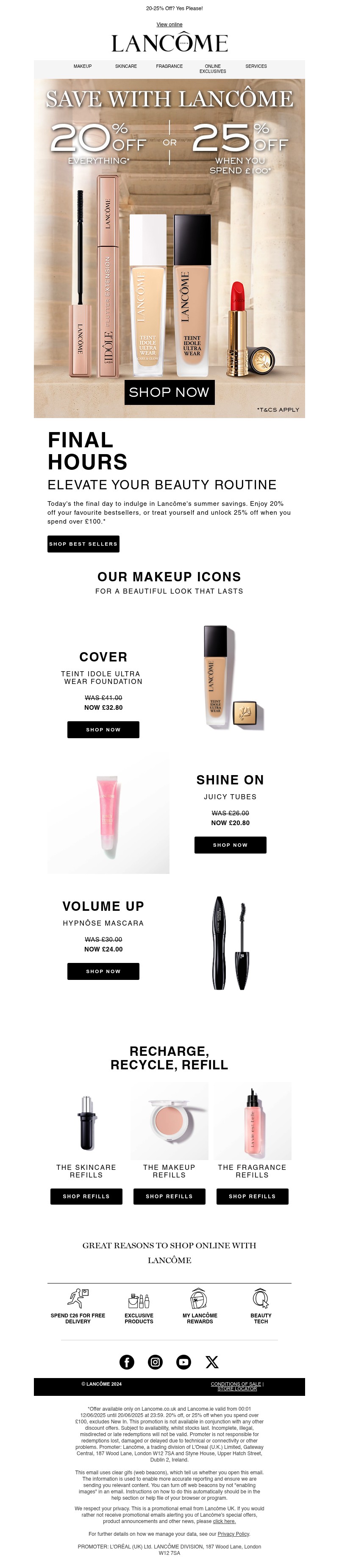The image size is (339, 1568).
Task: Shop refills for skincare
Action: point(86,1196)
